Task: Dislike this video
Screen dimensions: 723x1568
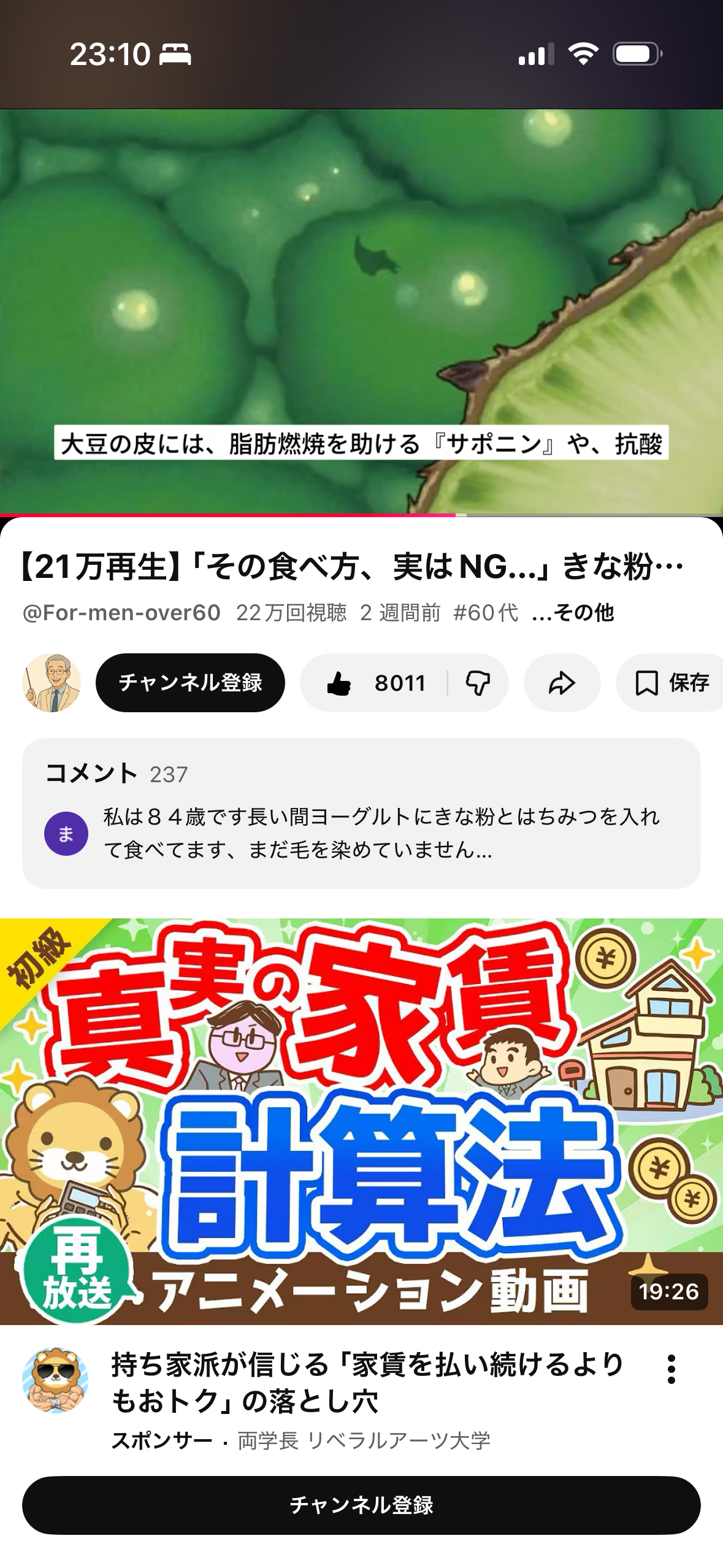Action: pos(478,683)
